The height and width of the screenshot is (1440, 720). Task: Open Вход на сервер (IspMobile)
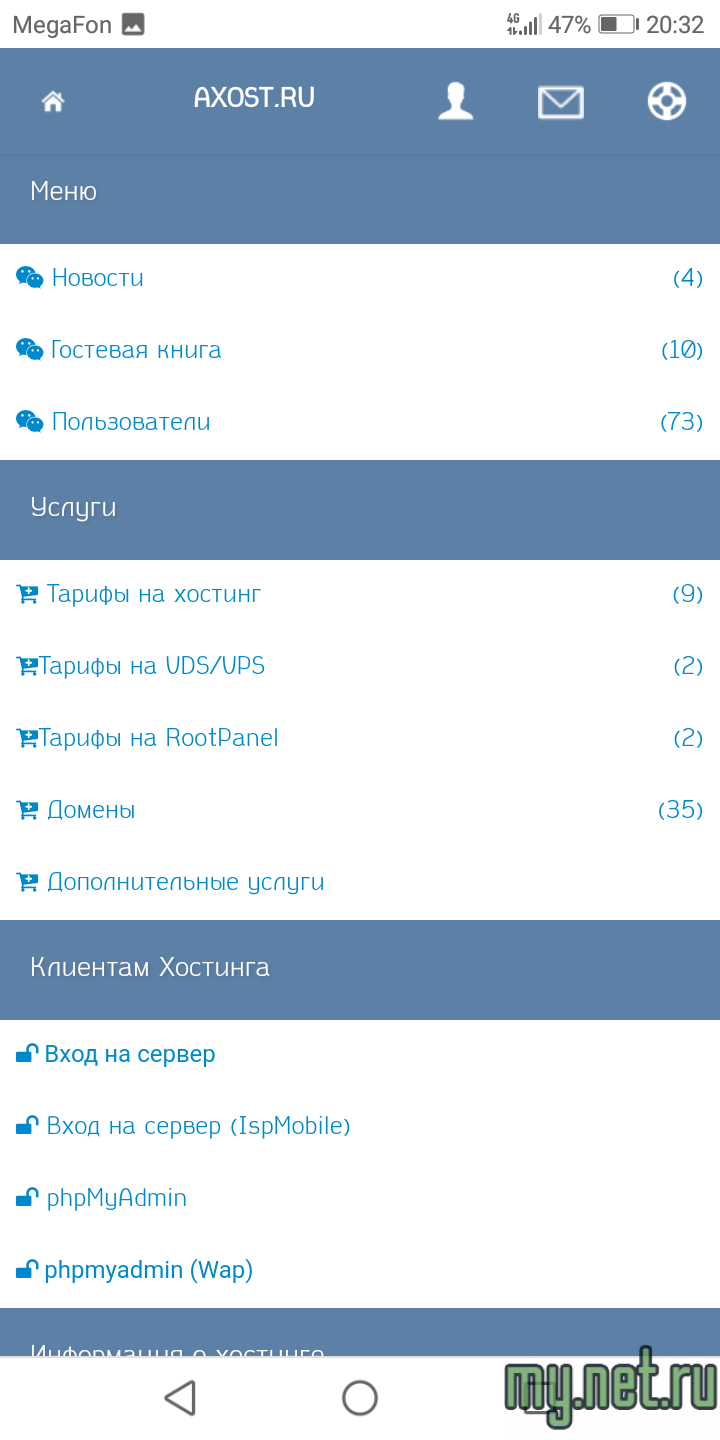tap(198, 1126)
